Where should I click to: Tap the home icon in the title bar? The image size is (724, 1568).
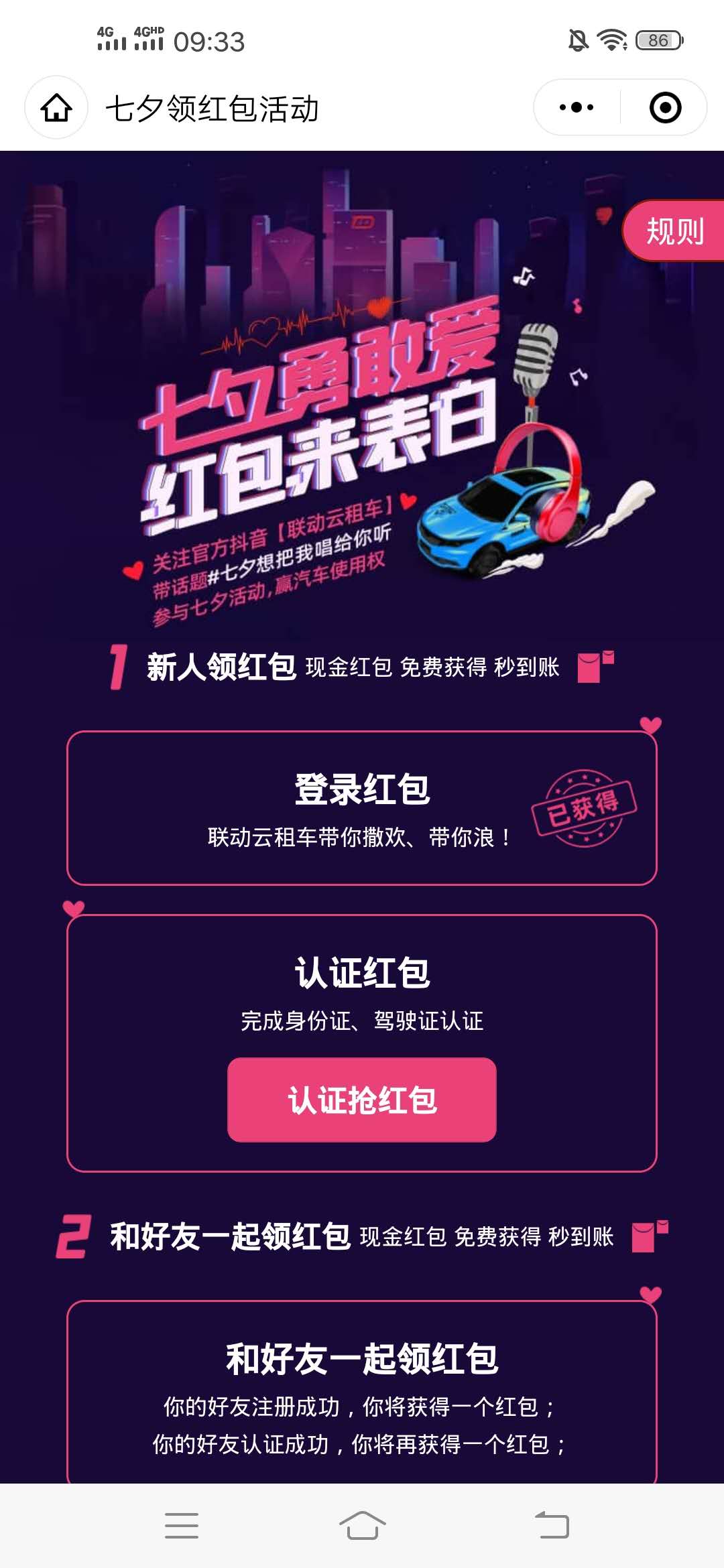(x=56, y=108)
